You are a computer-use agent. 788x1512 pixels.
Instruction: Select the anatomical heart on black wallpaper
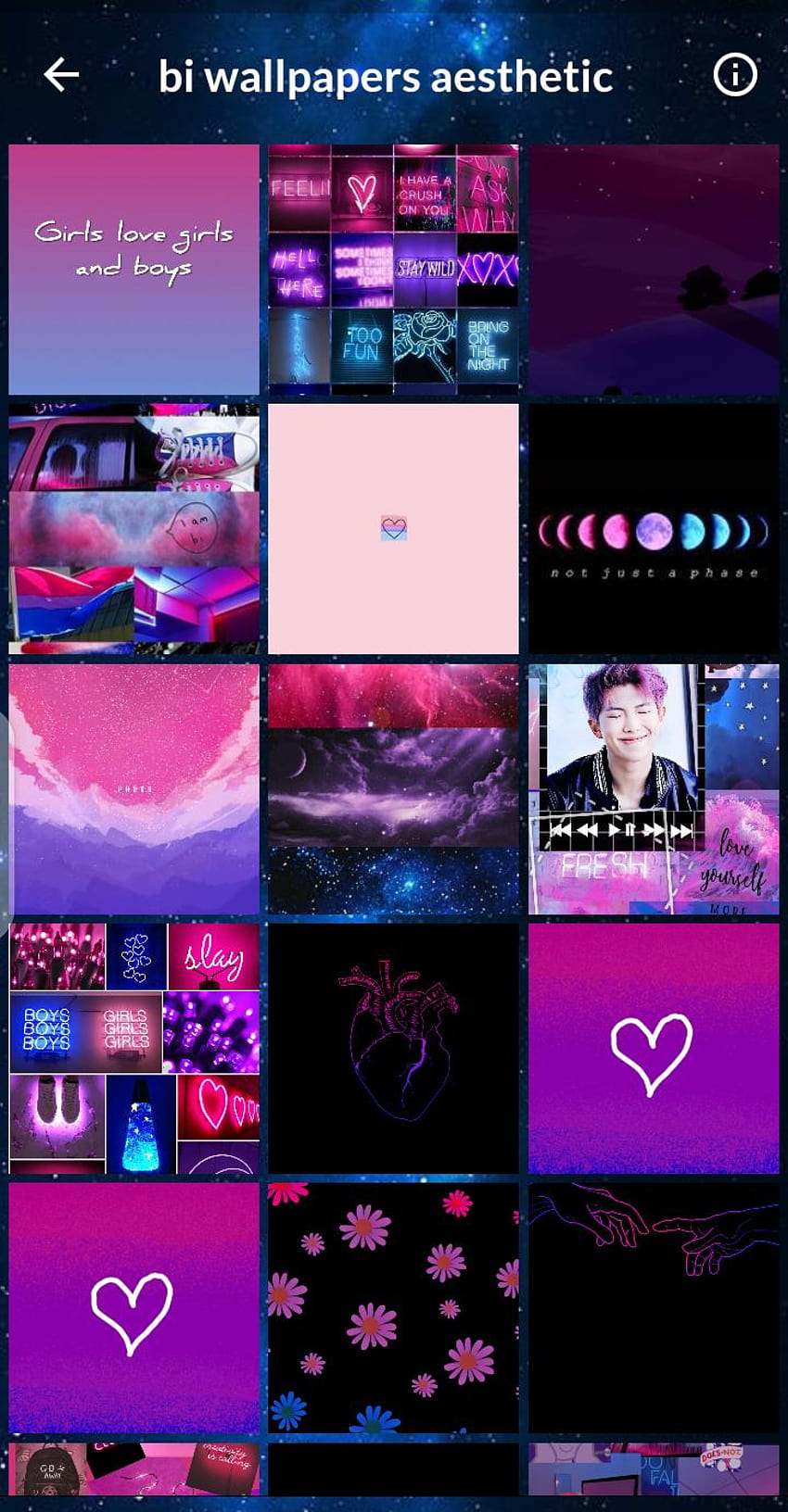(394, 1048)
